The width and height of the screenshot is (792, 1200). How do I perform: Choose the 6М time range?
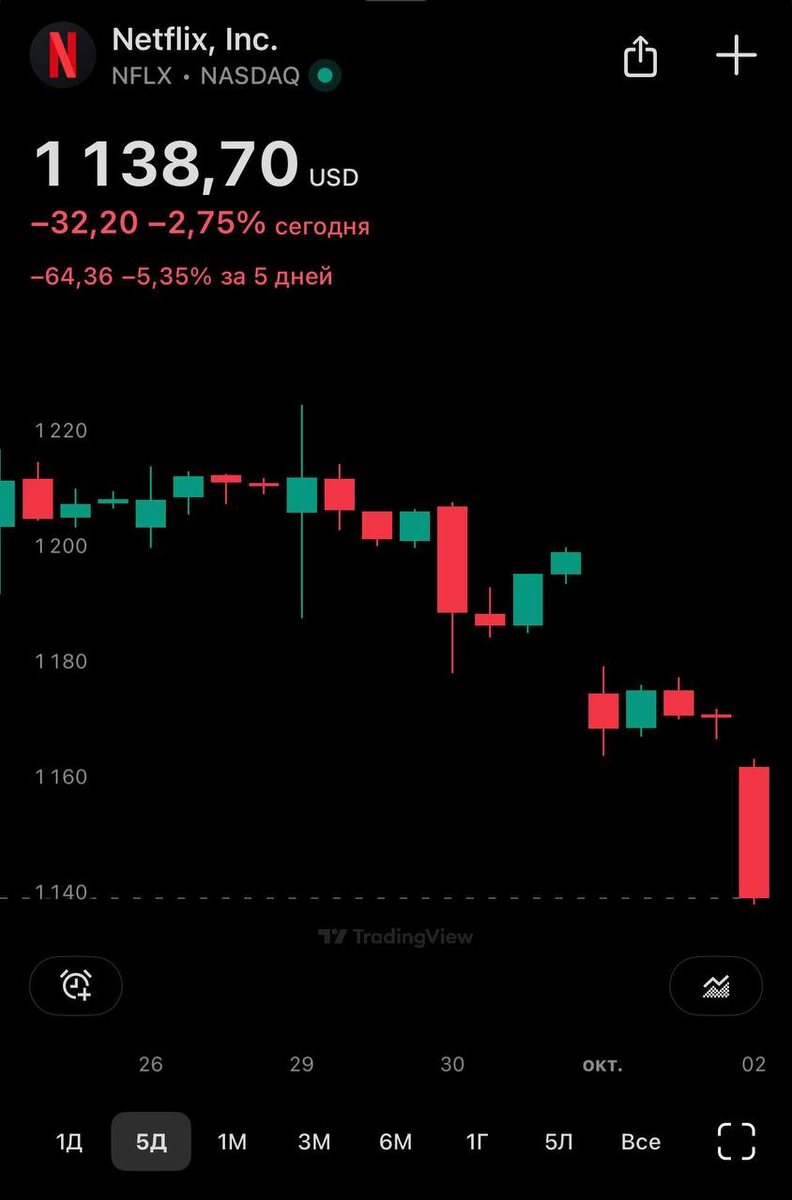pyautogui.click(x=396, y=1141)
